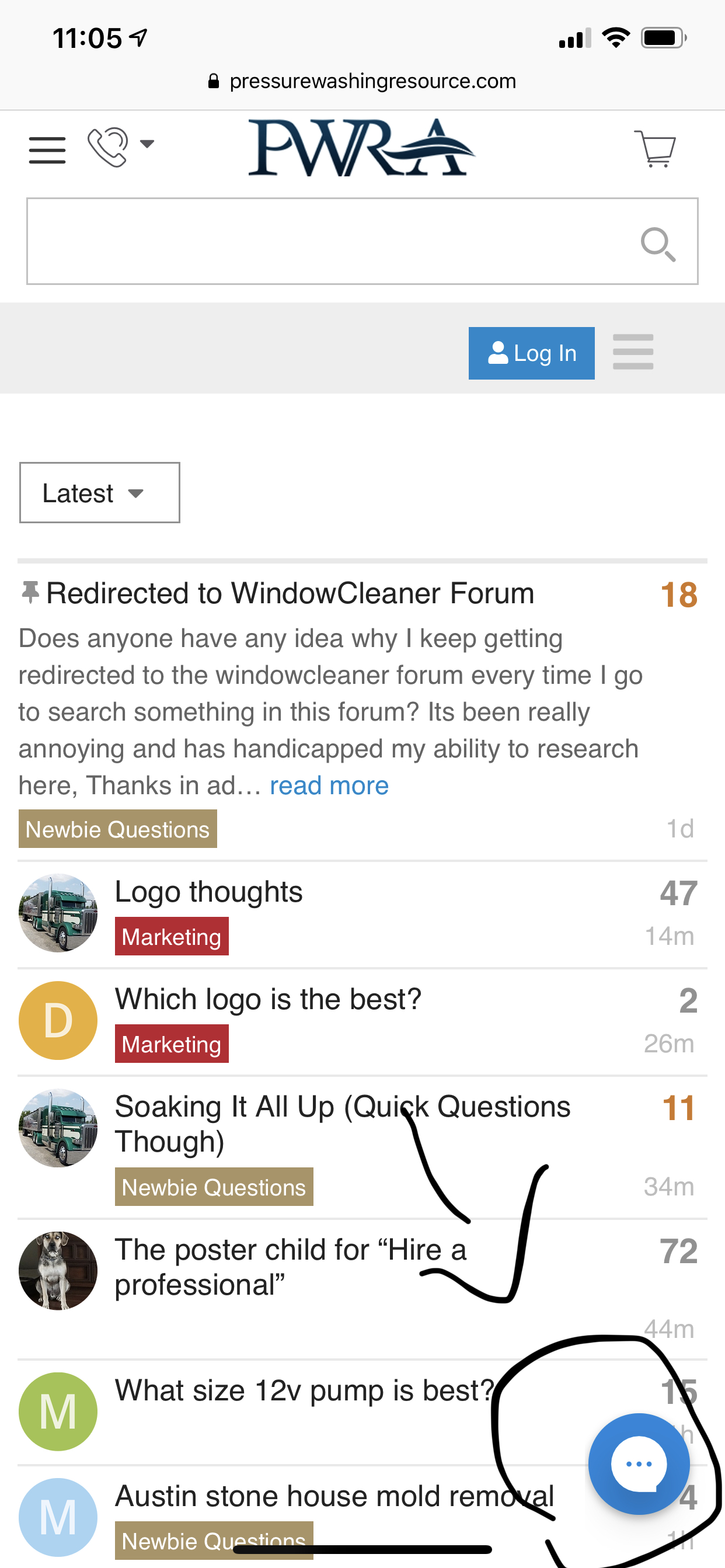Open Soaking It All Up topic

[343, 1124]
